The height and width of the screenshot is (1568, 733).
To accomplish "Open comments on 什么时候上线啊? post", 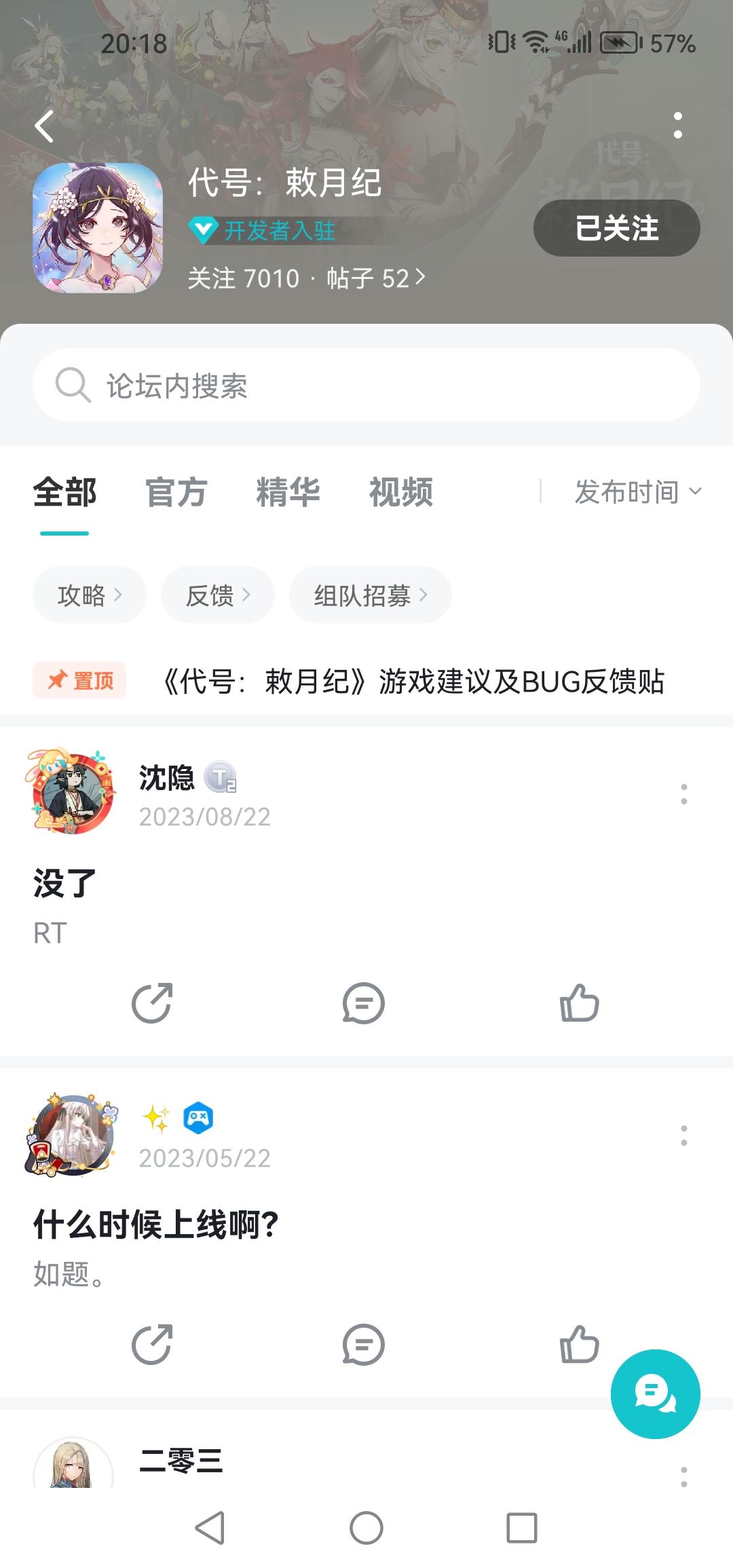I will click(363, 1345).
